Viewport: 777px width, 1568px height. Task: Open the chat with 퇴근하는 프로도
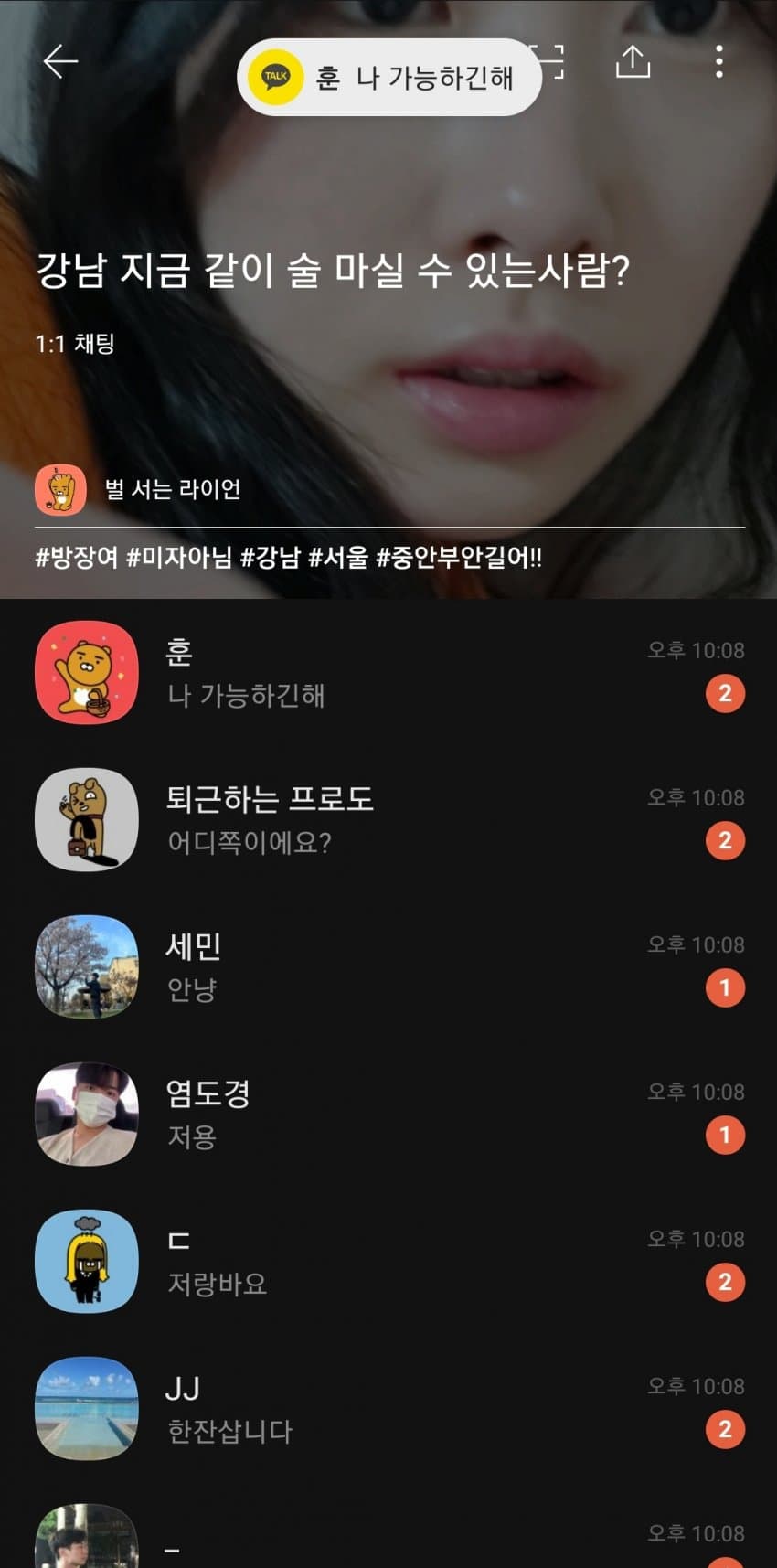tap(388, 819)
